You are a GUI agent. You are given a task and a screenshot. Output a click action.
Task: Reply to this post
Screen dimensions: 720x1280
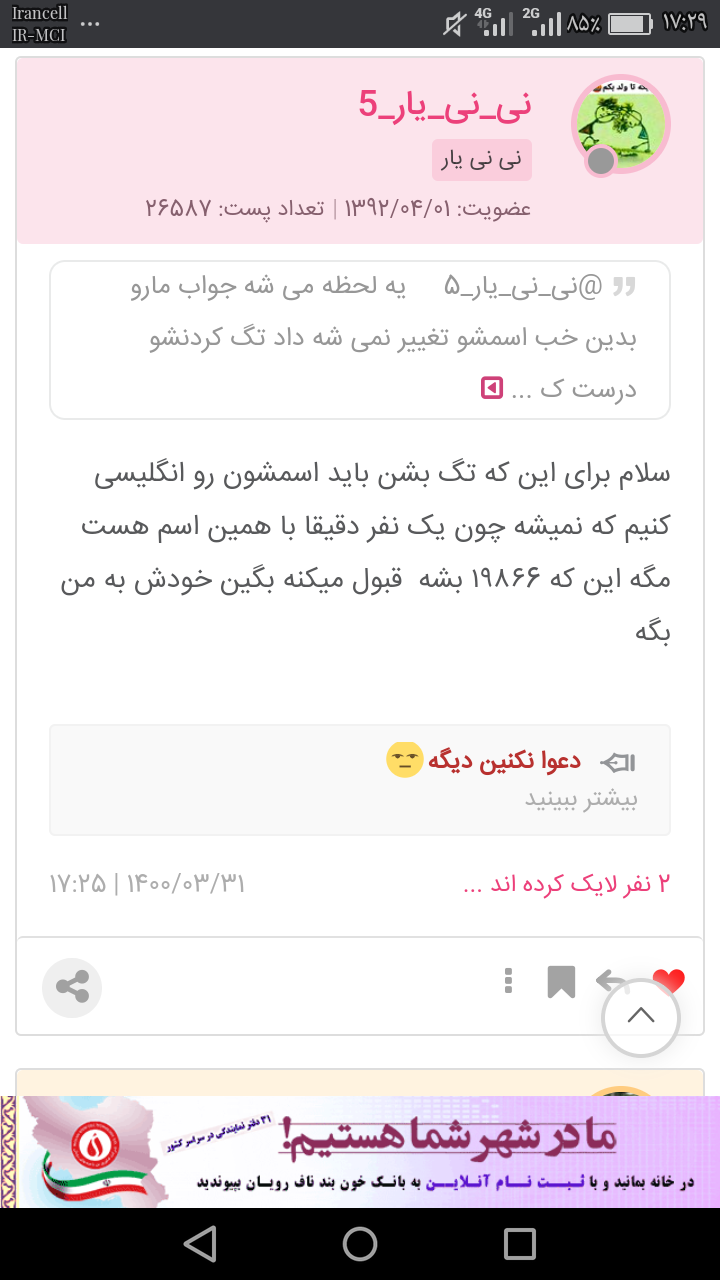[608, 981]
